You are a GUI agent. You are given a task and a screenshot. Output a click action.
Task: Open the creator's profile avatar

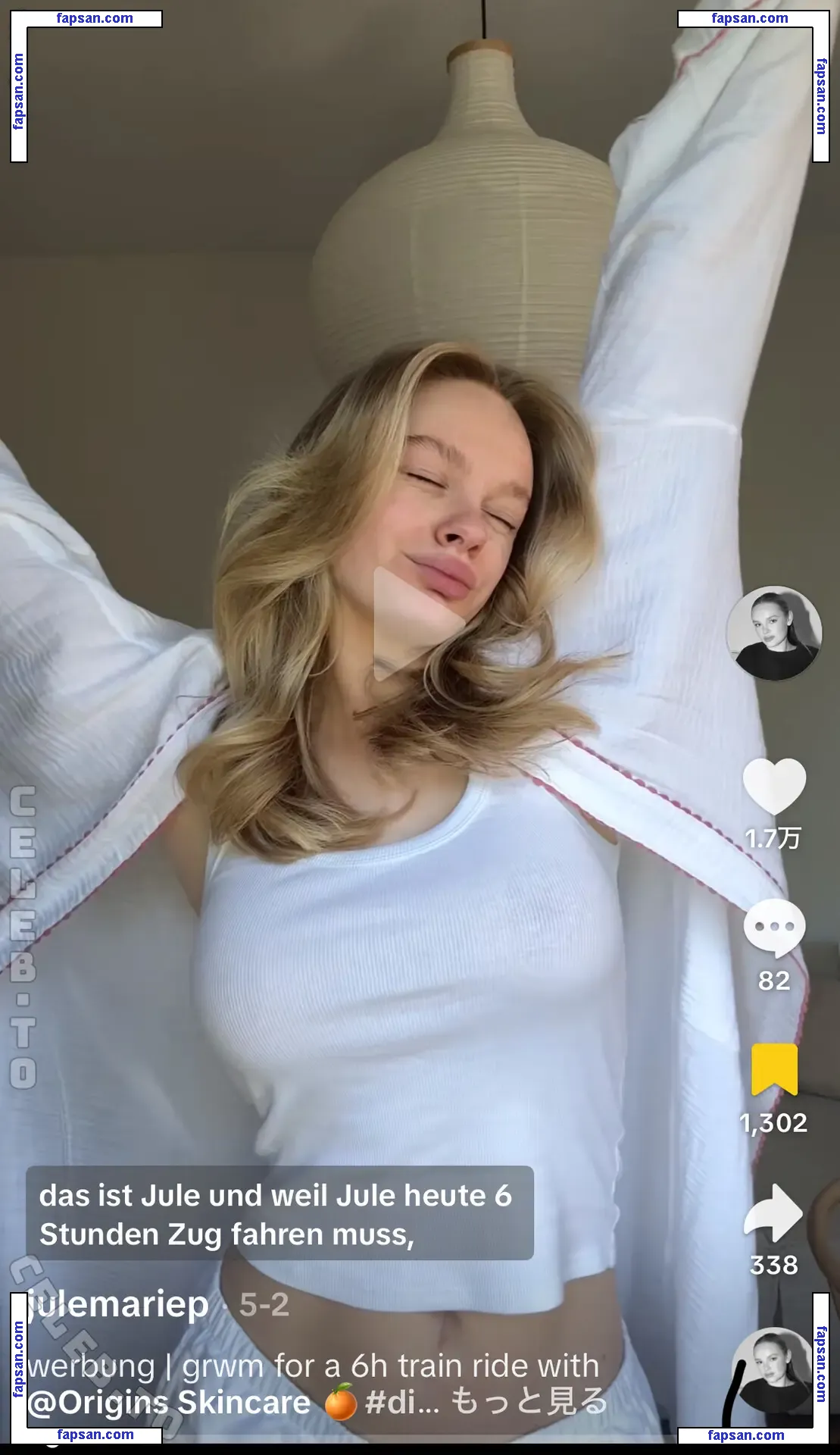pyautogui.click(x=773, y=633)
